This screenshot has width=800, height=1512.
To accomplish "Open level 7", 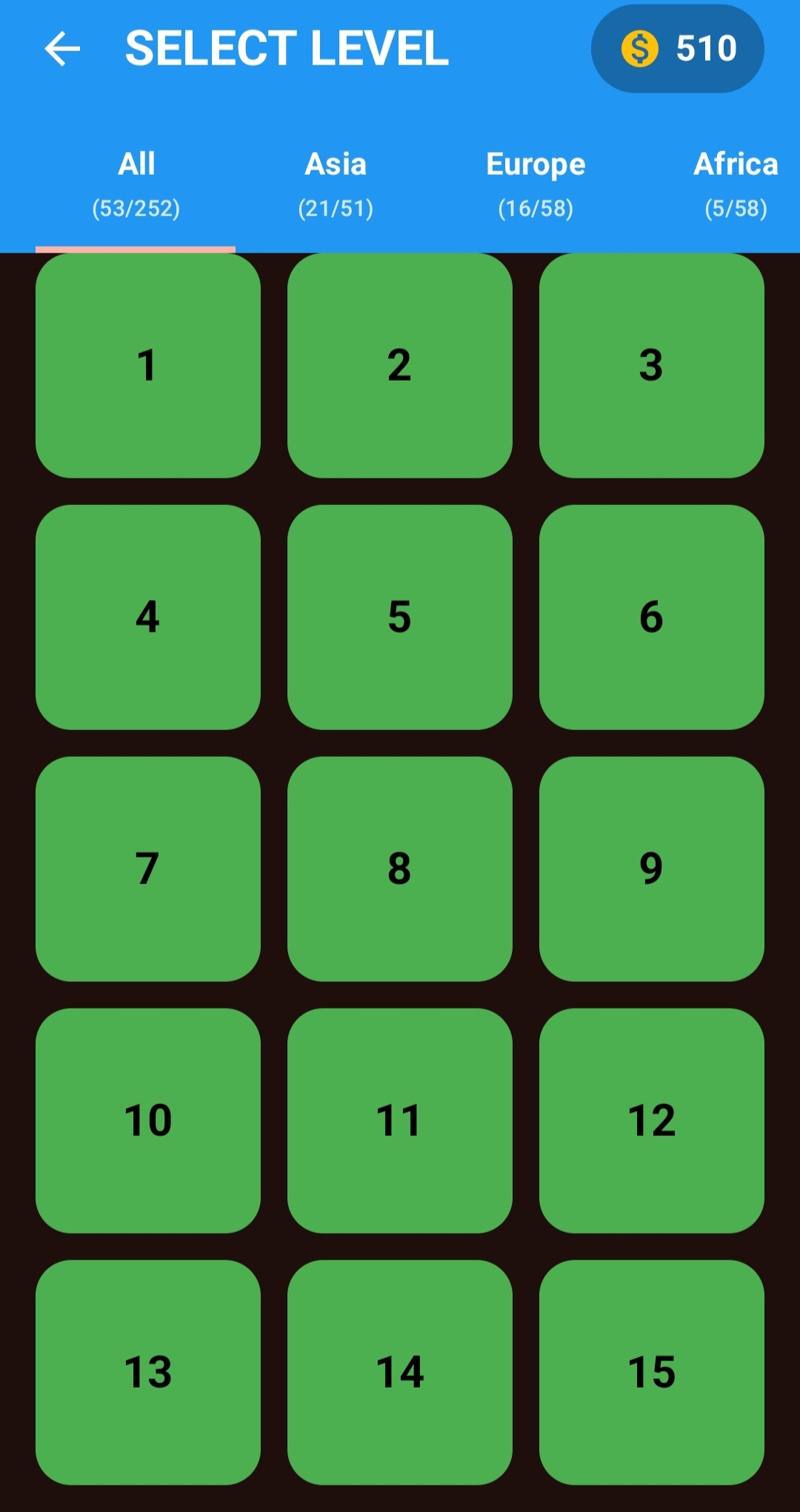I will click(x=148, y=869).
